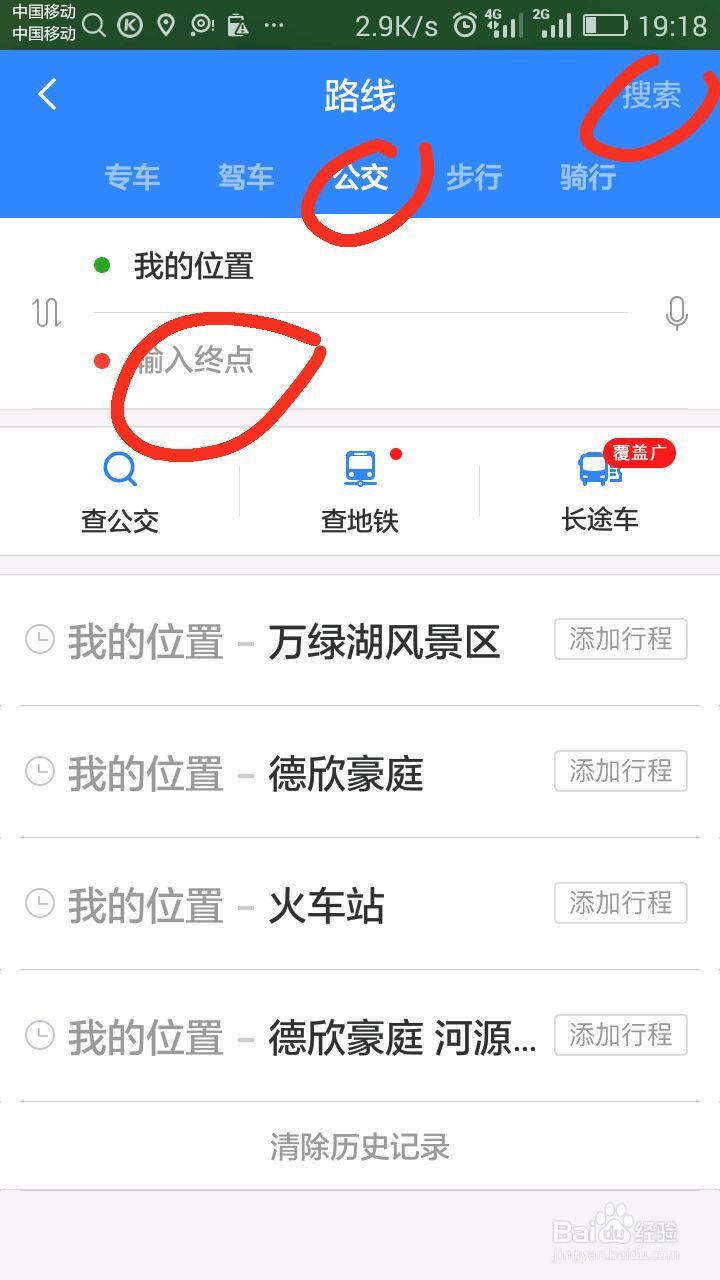Viewport: 720px width, 1280px height.
Task: Tap the 覆盖广 red badge on 长途车
Action: point(639,453)
